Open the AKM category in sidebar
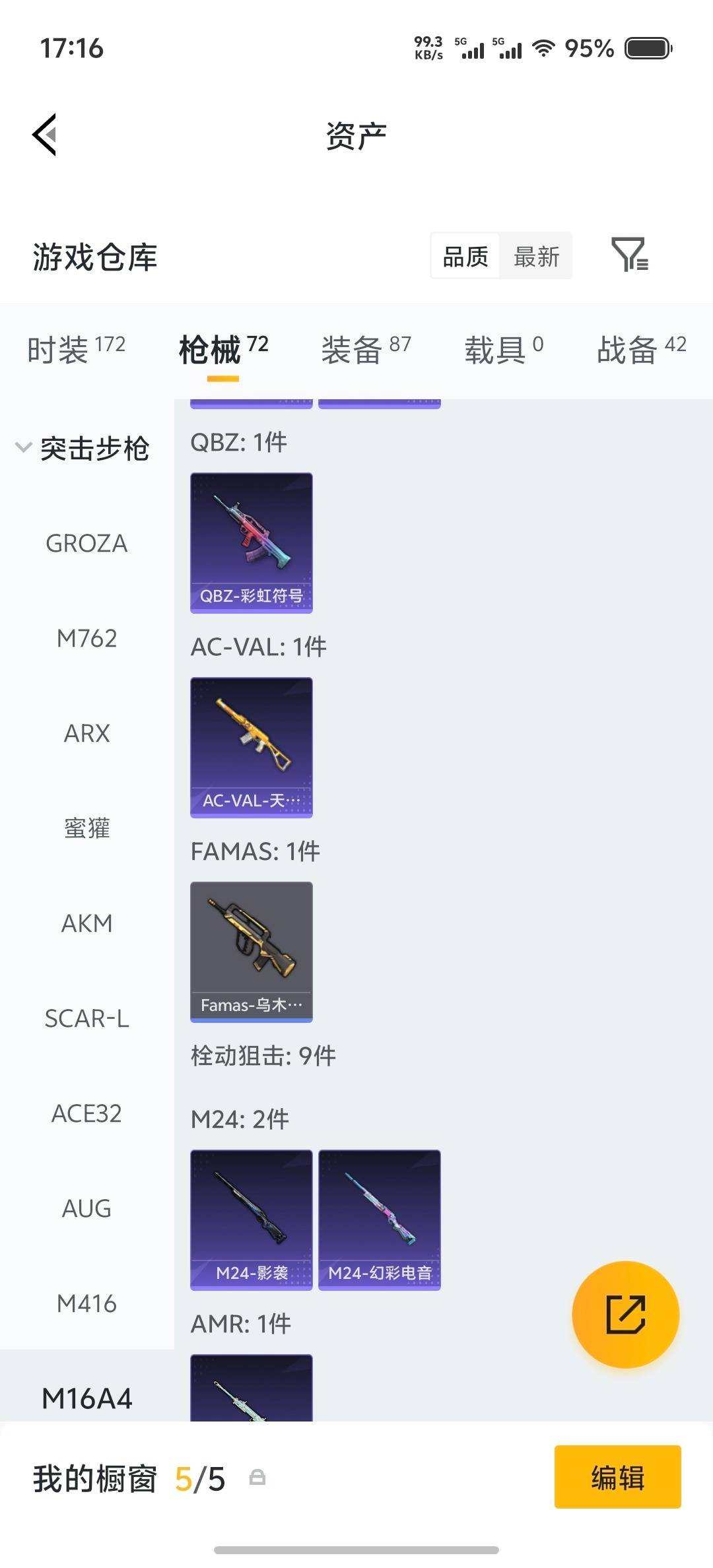Screen dimensions: 713x1568 tap(86, 923)
